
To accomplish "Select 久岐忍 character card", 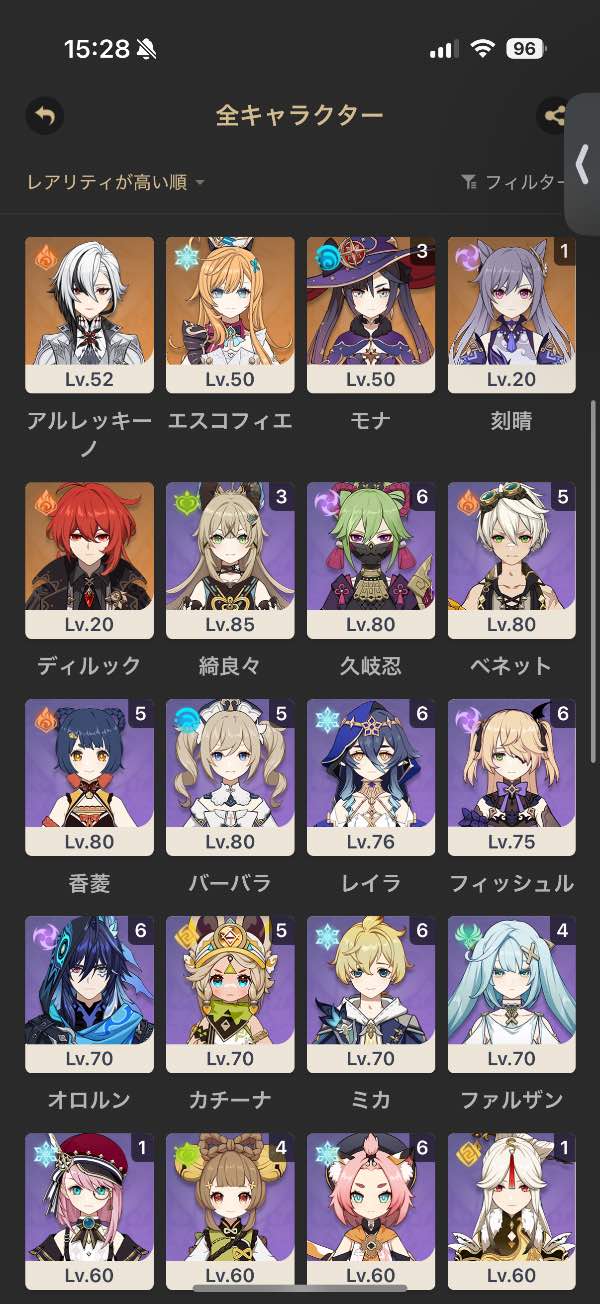I will click(371, 560).
